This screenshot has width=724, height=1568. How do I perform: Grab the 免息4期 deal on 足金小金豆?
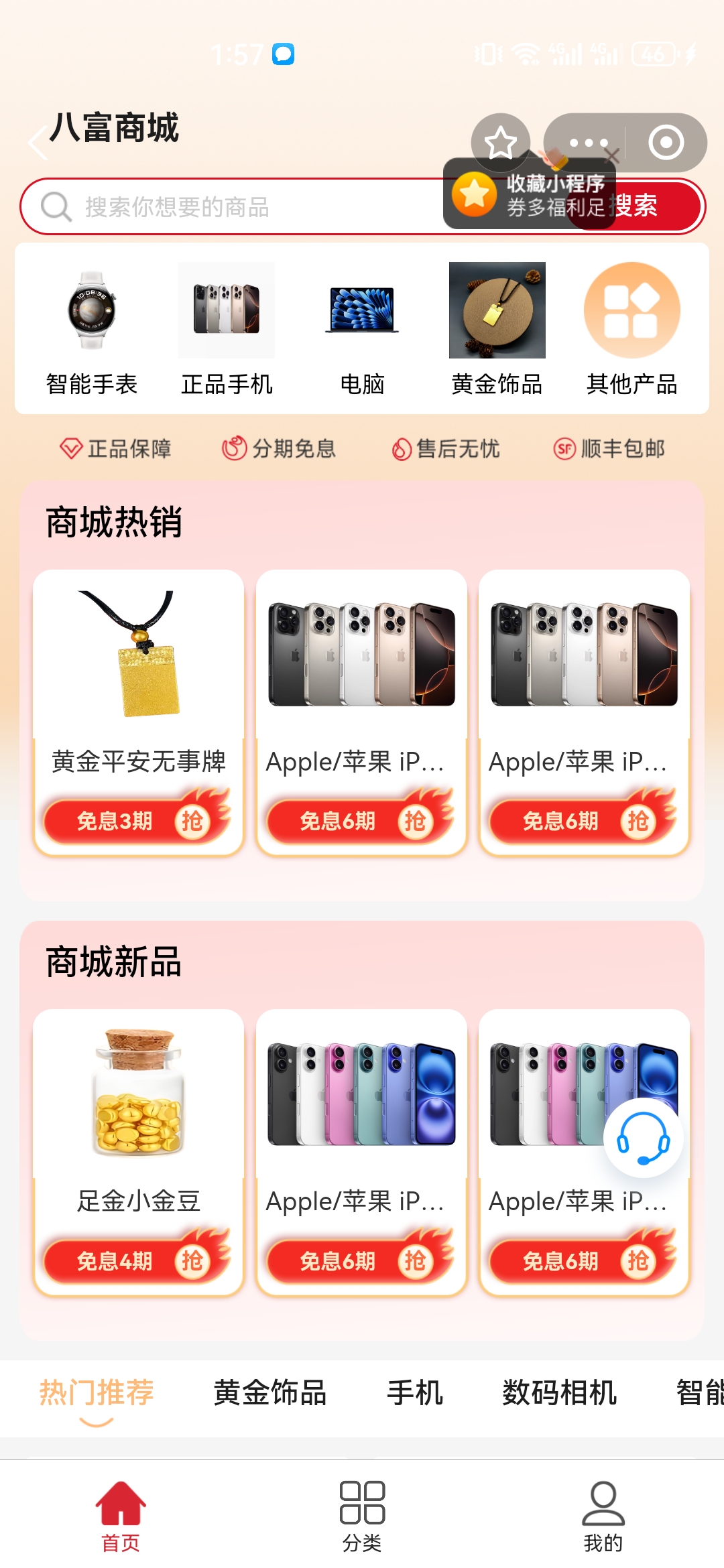[137, 1260]
